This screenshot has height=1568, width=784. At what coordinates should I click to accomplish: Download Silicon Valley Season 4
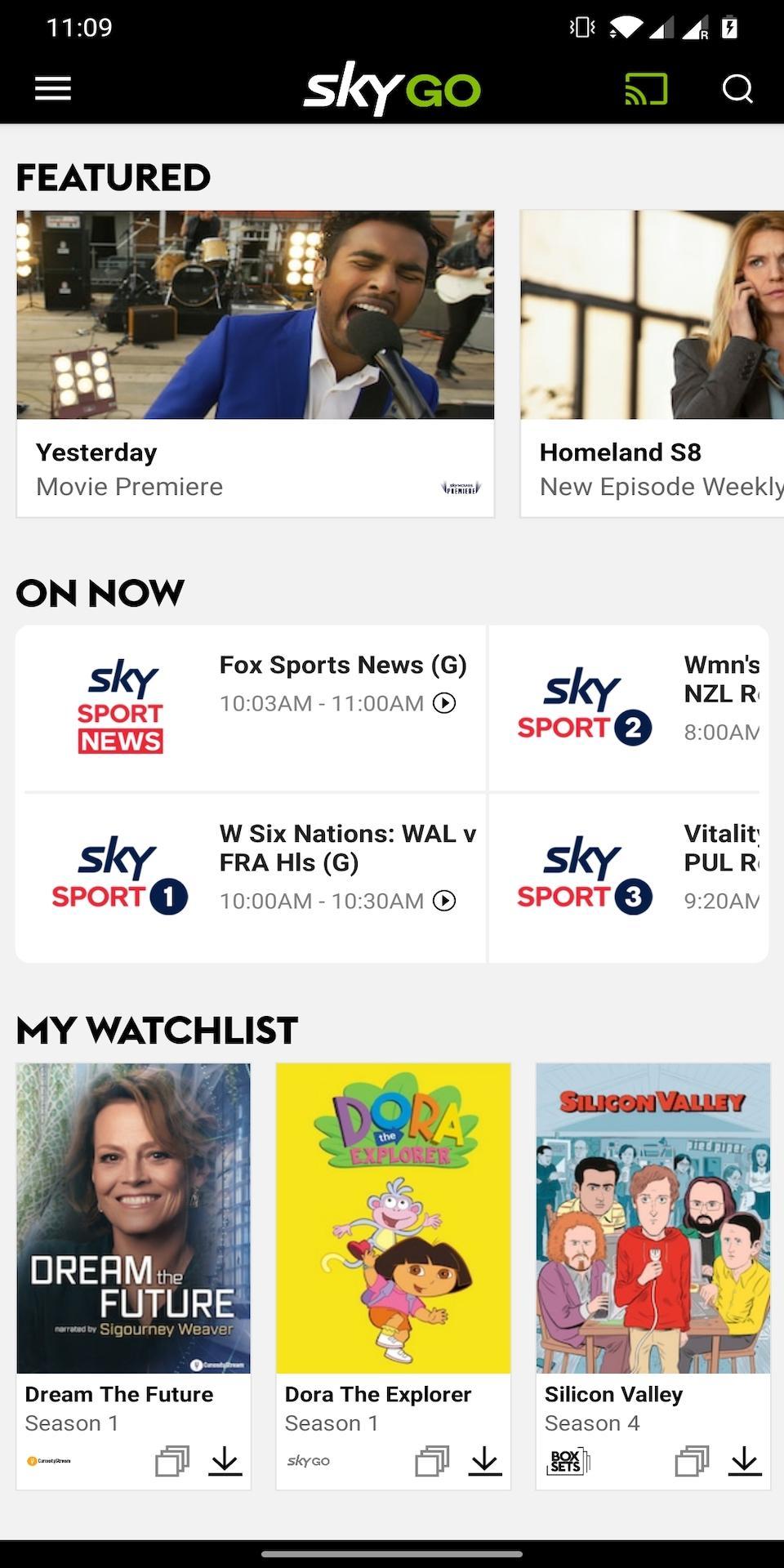coord(745,1460)
